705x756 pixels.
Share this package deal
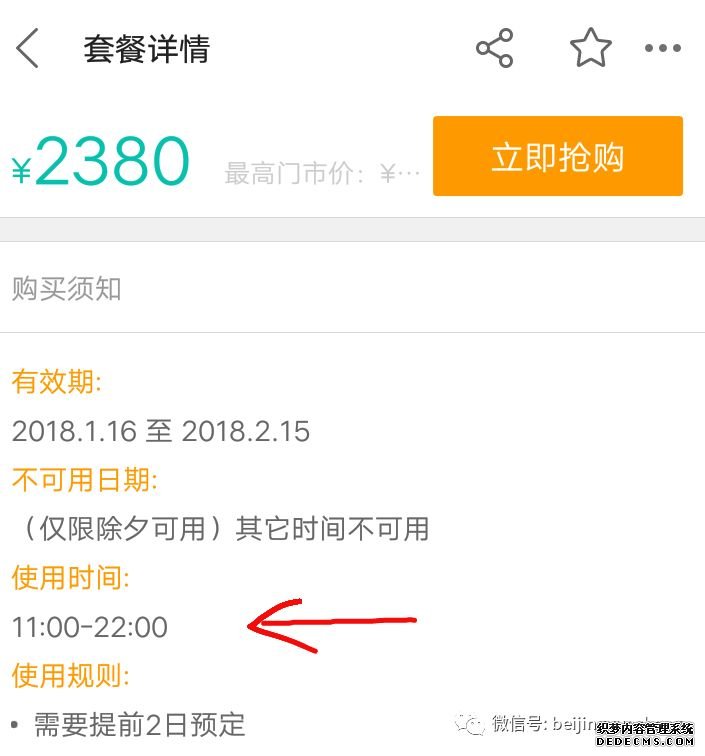494,48
